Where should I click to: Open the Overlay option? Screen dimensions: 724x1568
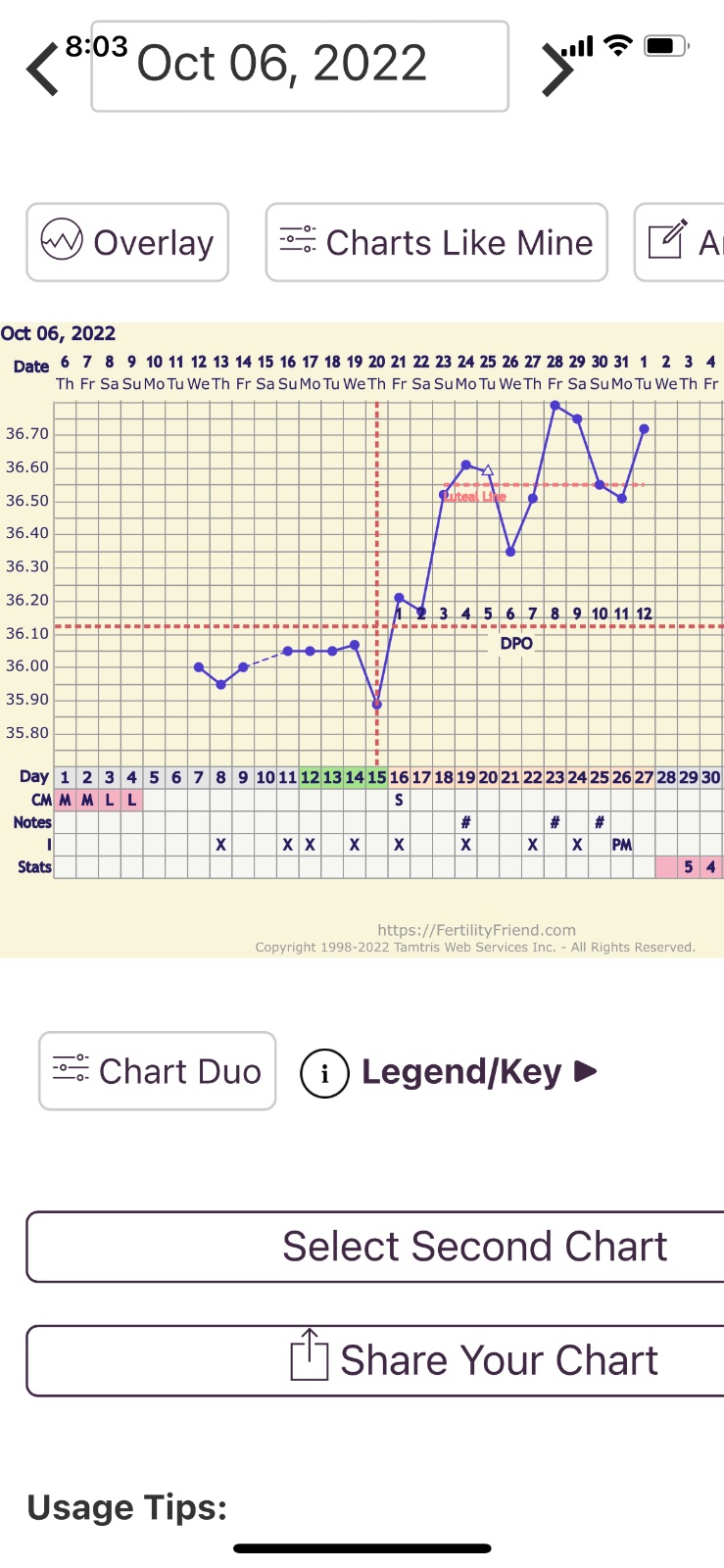[127, 242]
